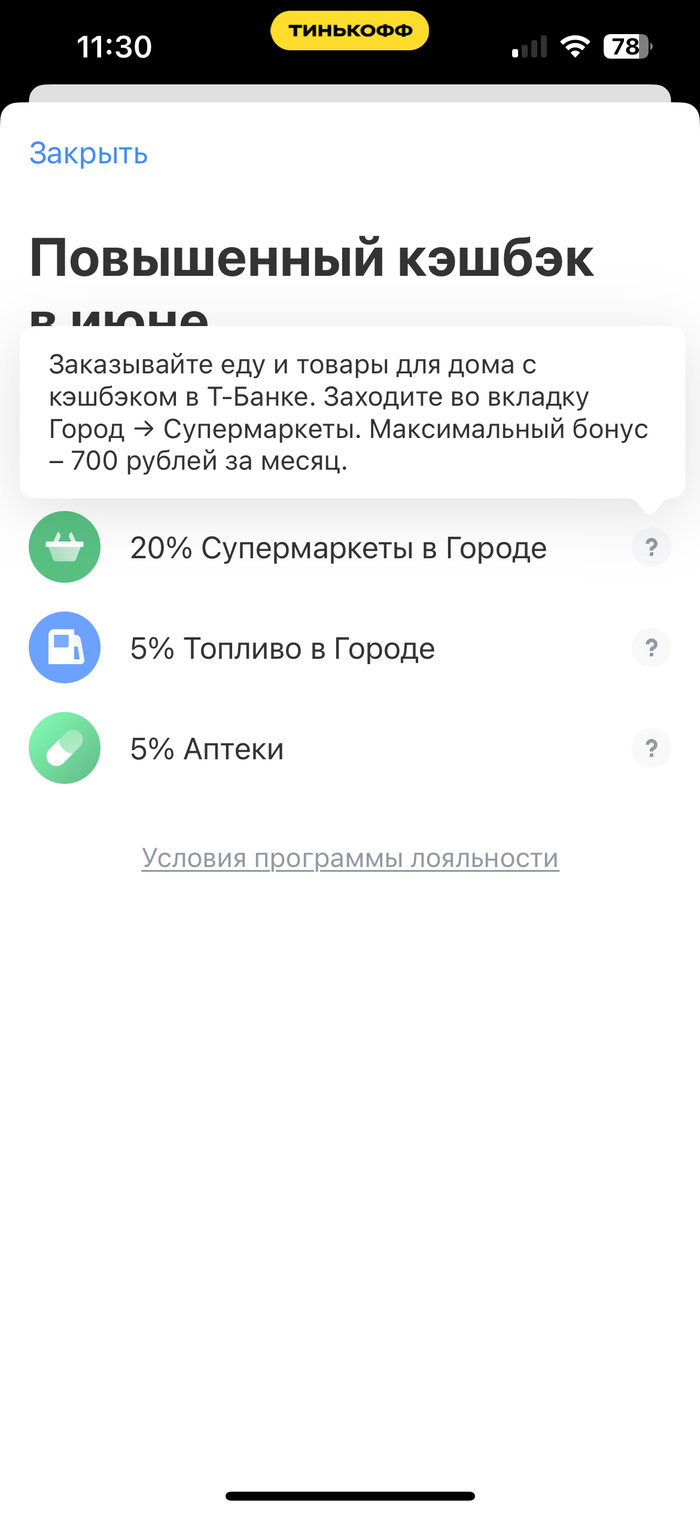Open the help hint for 5% Аптеки

coord(651,748)
